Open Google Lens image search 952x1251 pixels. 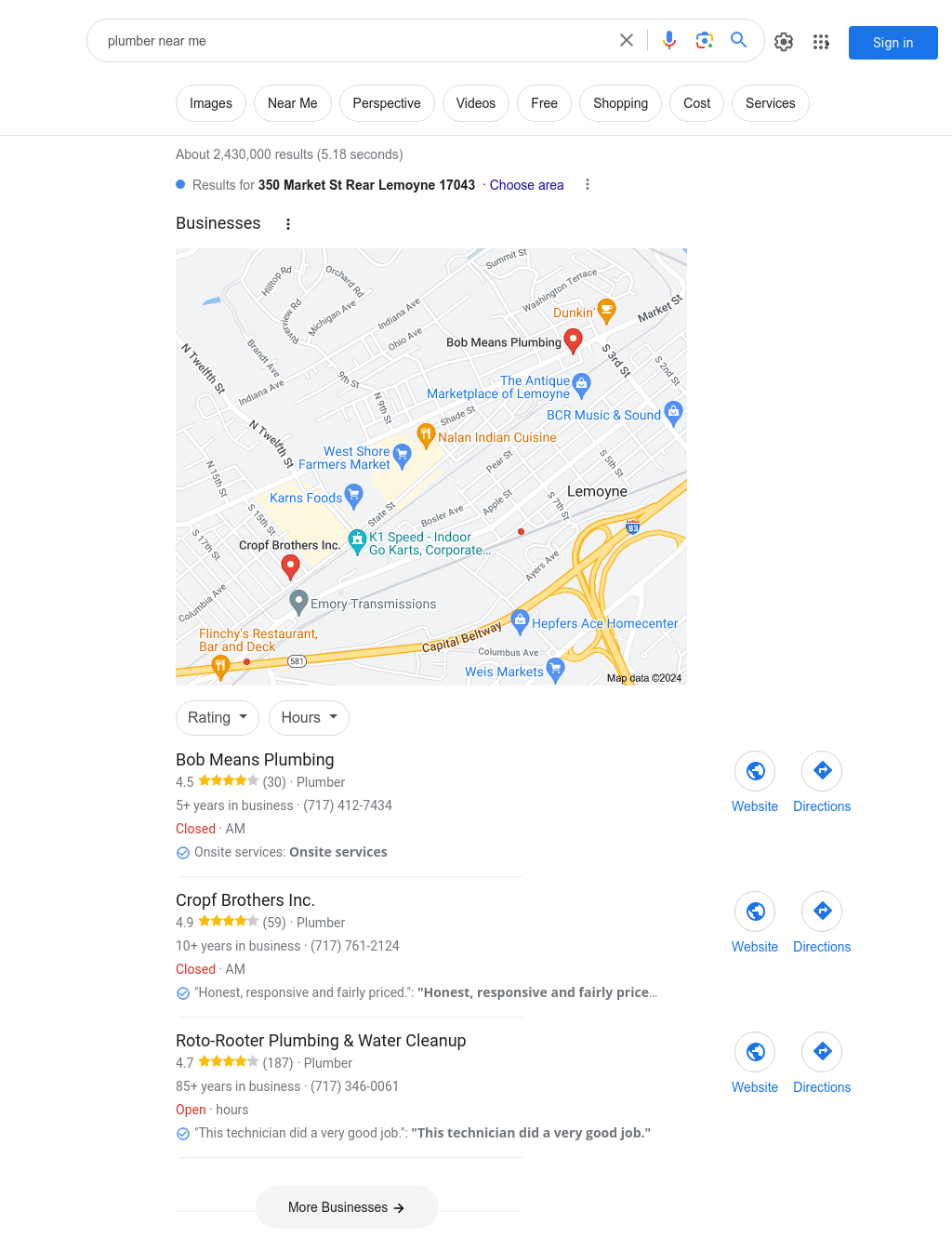coord(705,40)
